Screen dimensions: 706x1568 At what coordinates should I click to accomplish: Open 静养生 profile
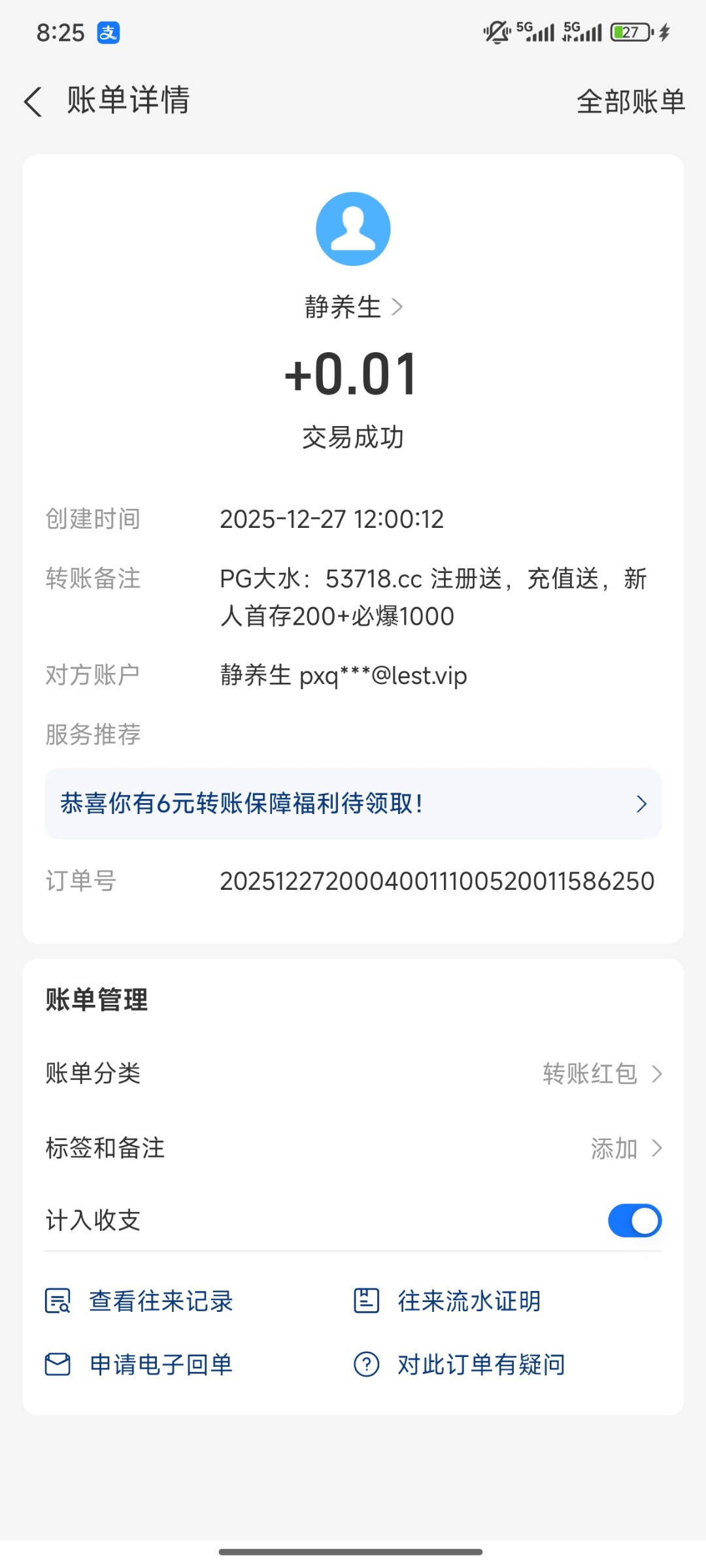[353, 307]
